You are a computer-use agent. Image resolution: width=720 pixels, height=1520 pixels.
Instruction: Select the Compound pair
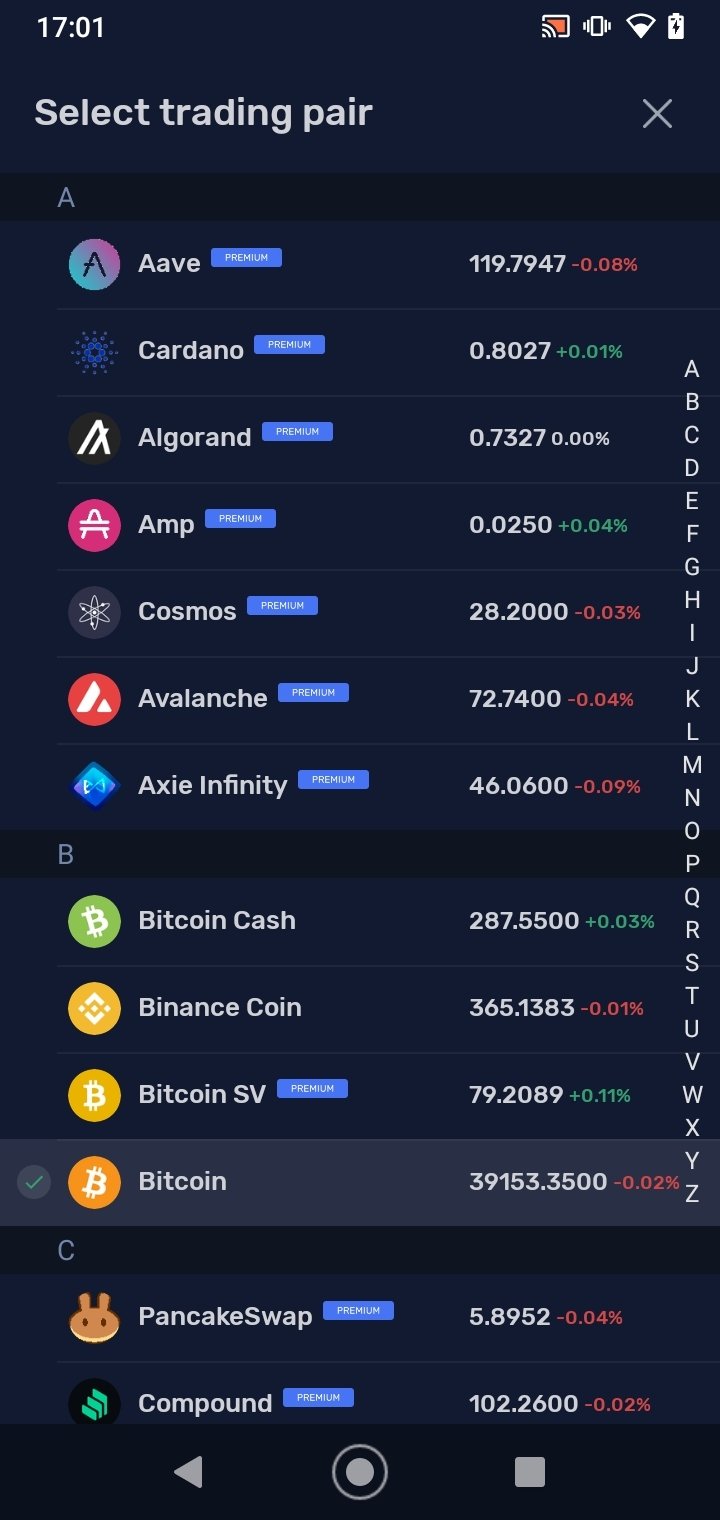click(360, 1394)
